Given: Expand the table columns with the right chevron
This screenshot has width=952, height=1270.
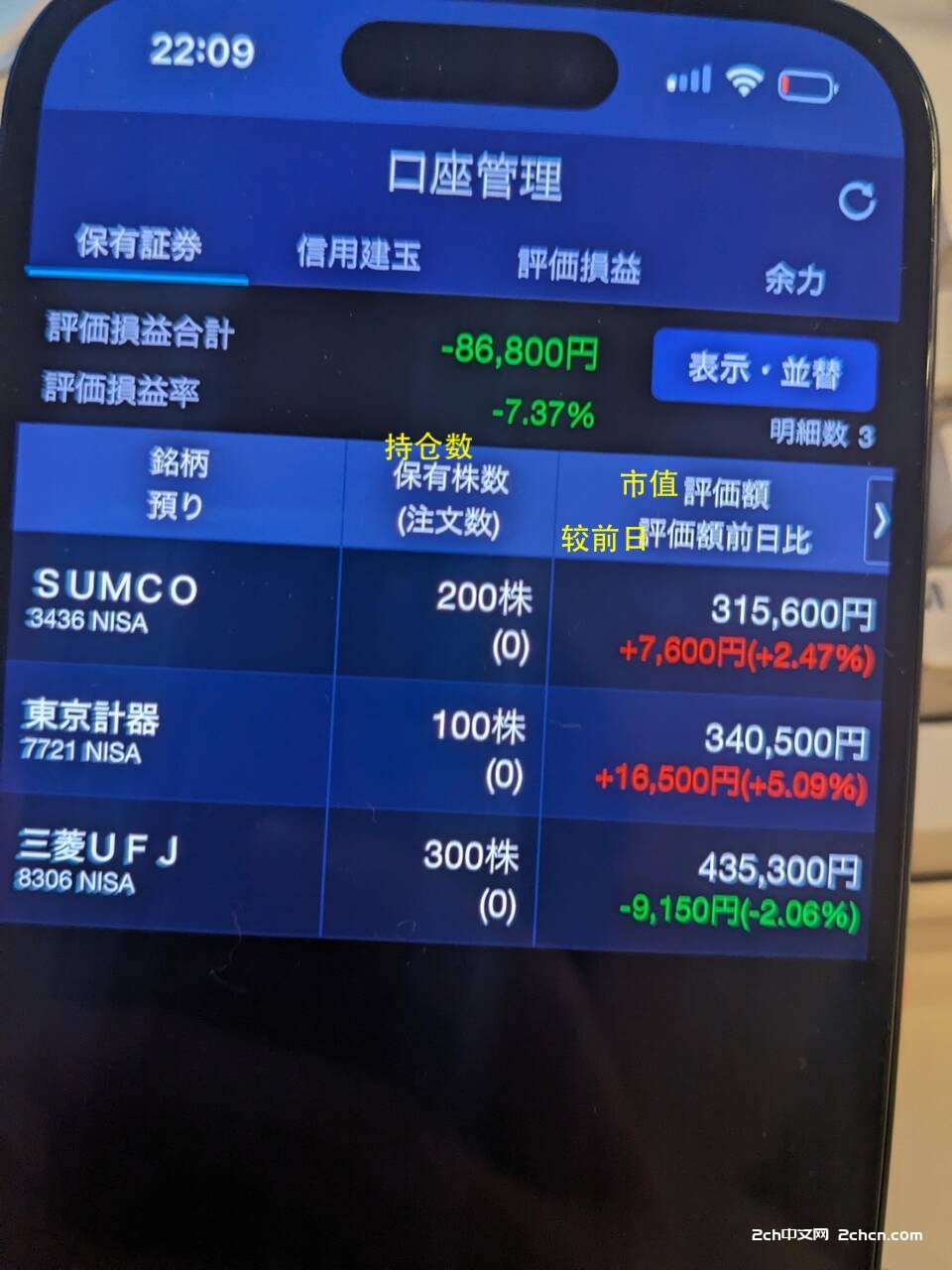Looking at the screenshot, I should coord(880,521).
